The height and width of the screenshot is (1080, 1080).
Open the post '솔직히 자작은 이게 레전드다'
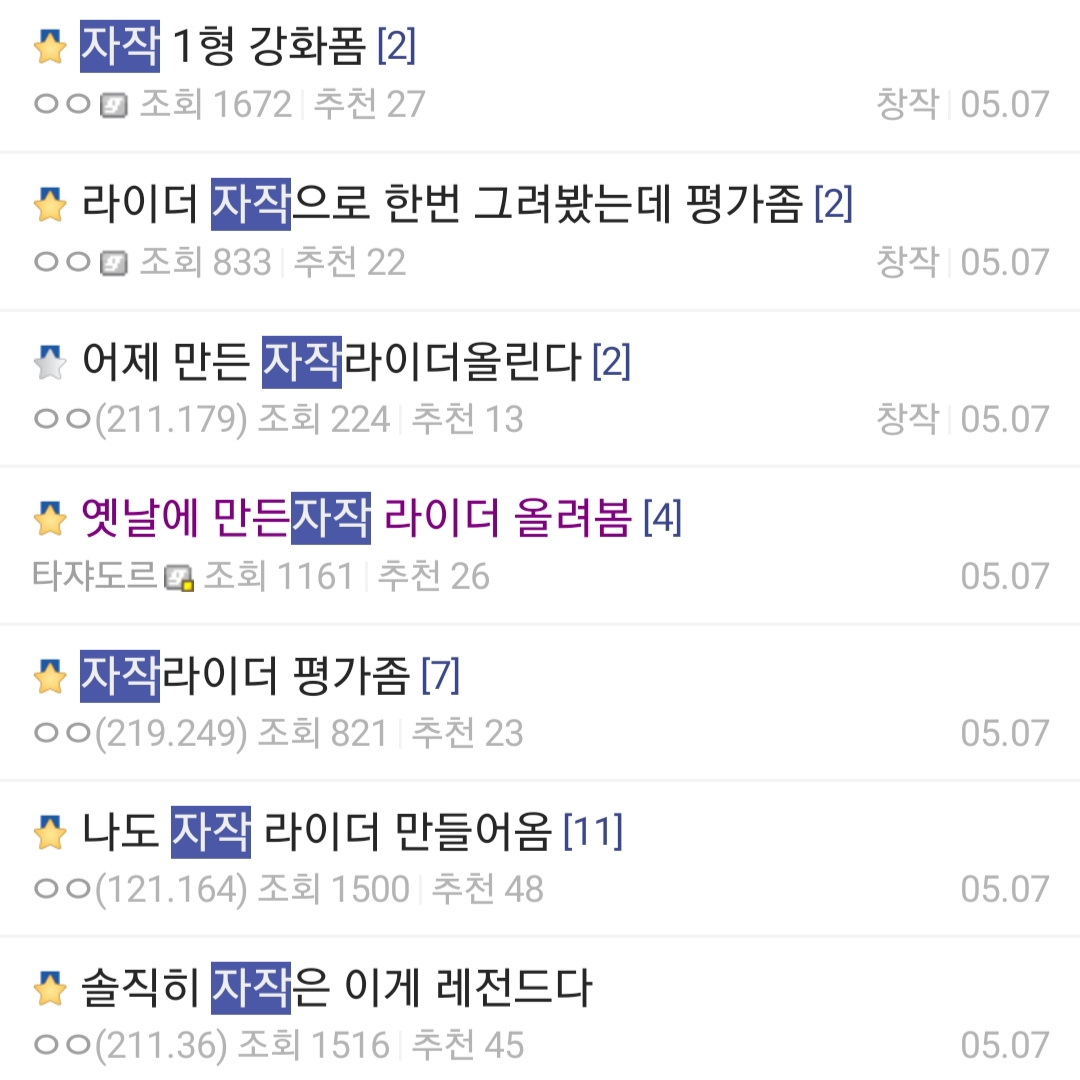tap(335, 989)
